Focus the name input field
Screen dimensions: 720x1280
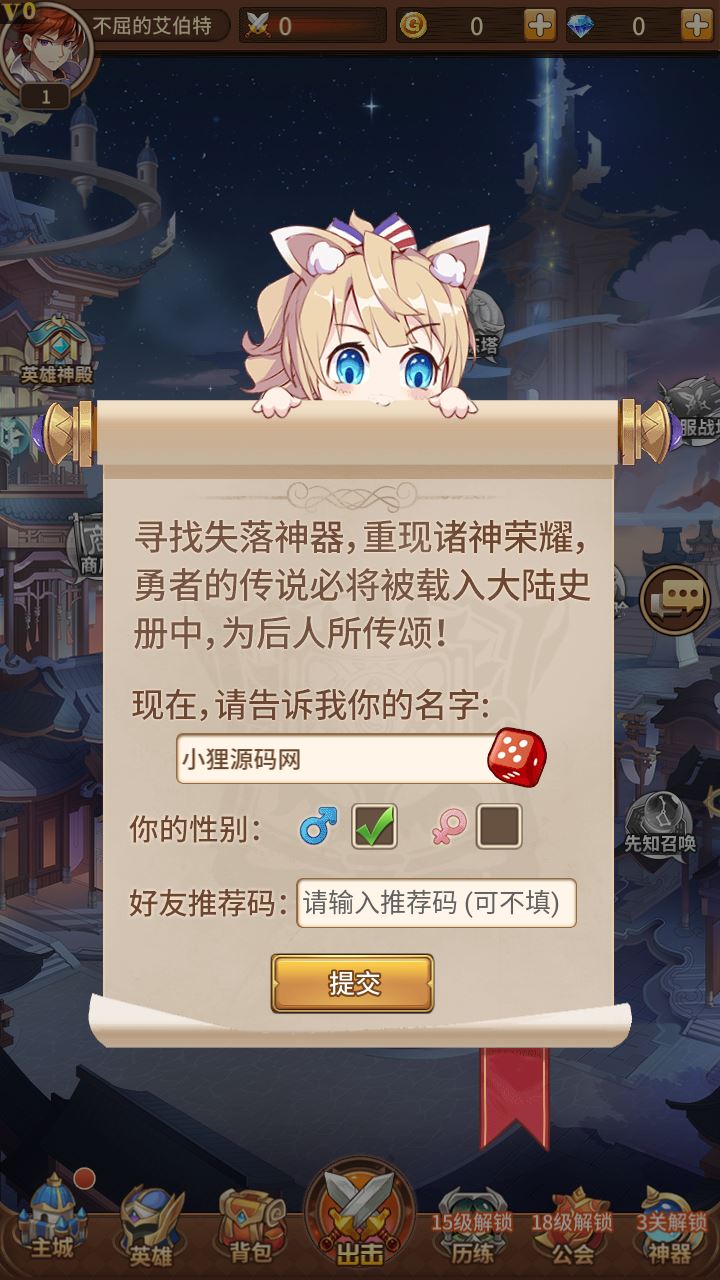pos(332,760)
